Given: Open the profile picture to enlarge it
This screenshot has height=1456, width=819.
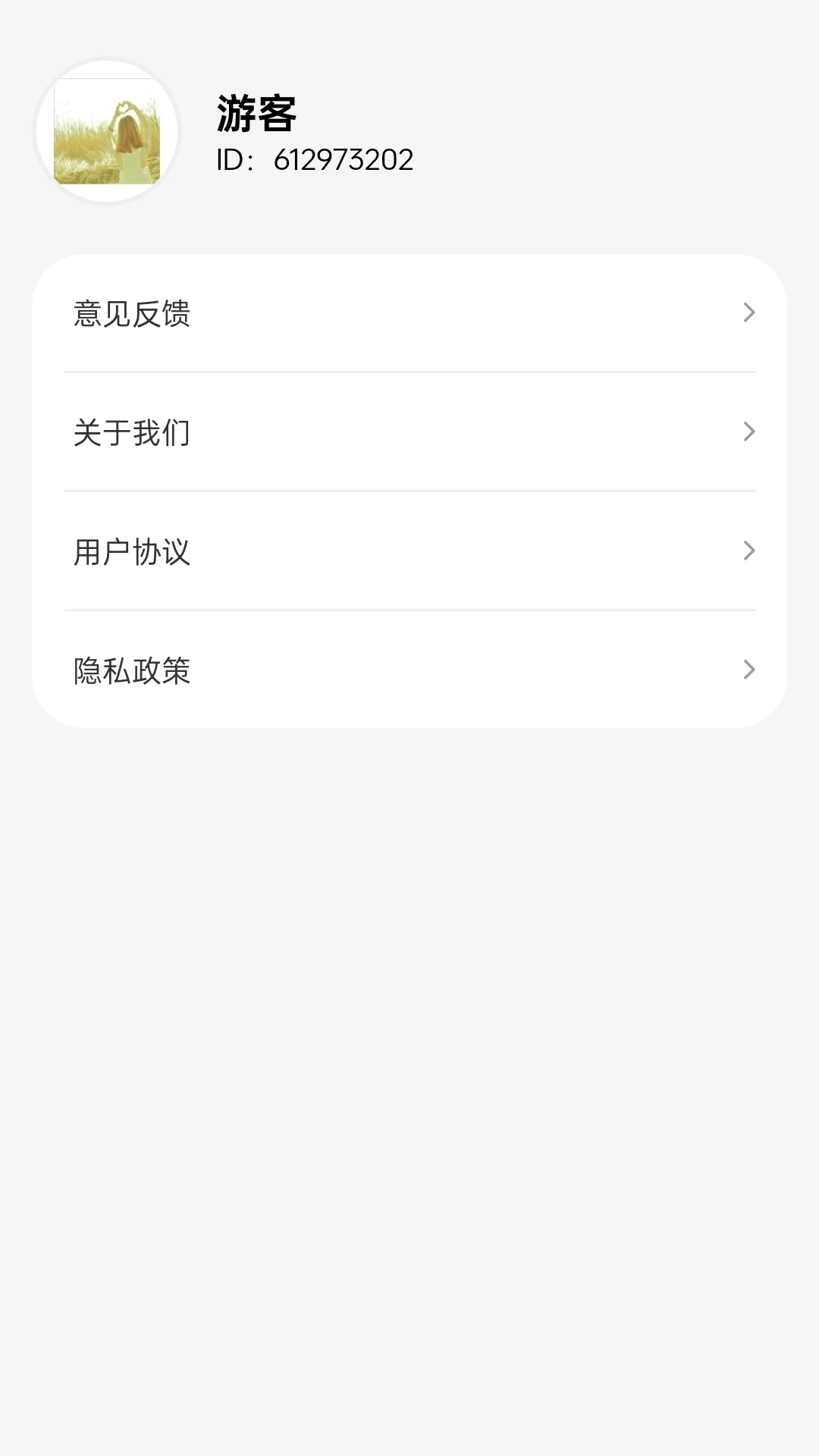Looking at the screenshot, I should point(106,133).
